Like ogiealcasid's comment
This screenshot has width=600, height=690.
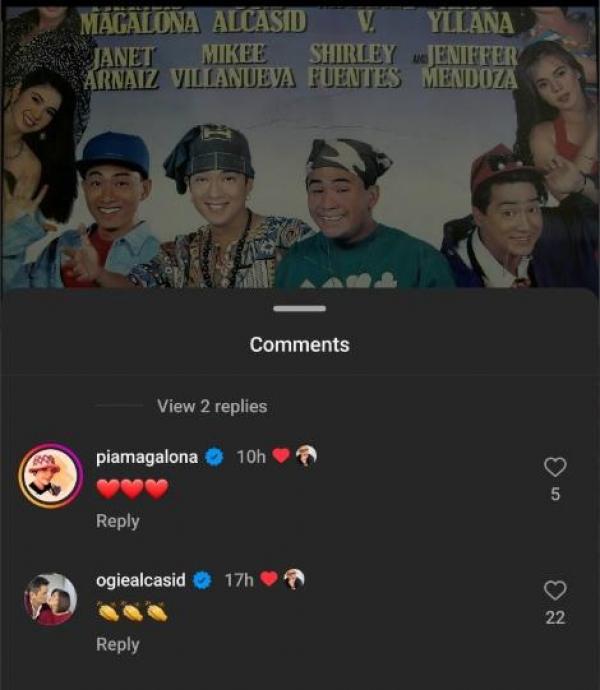(555, 591)
